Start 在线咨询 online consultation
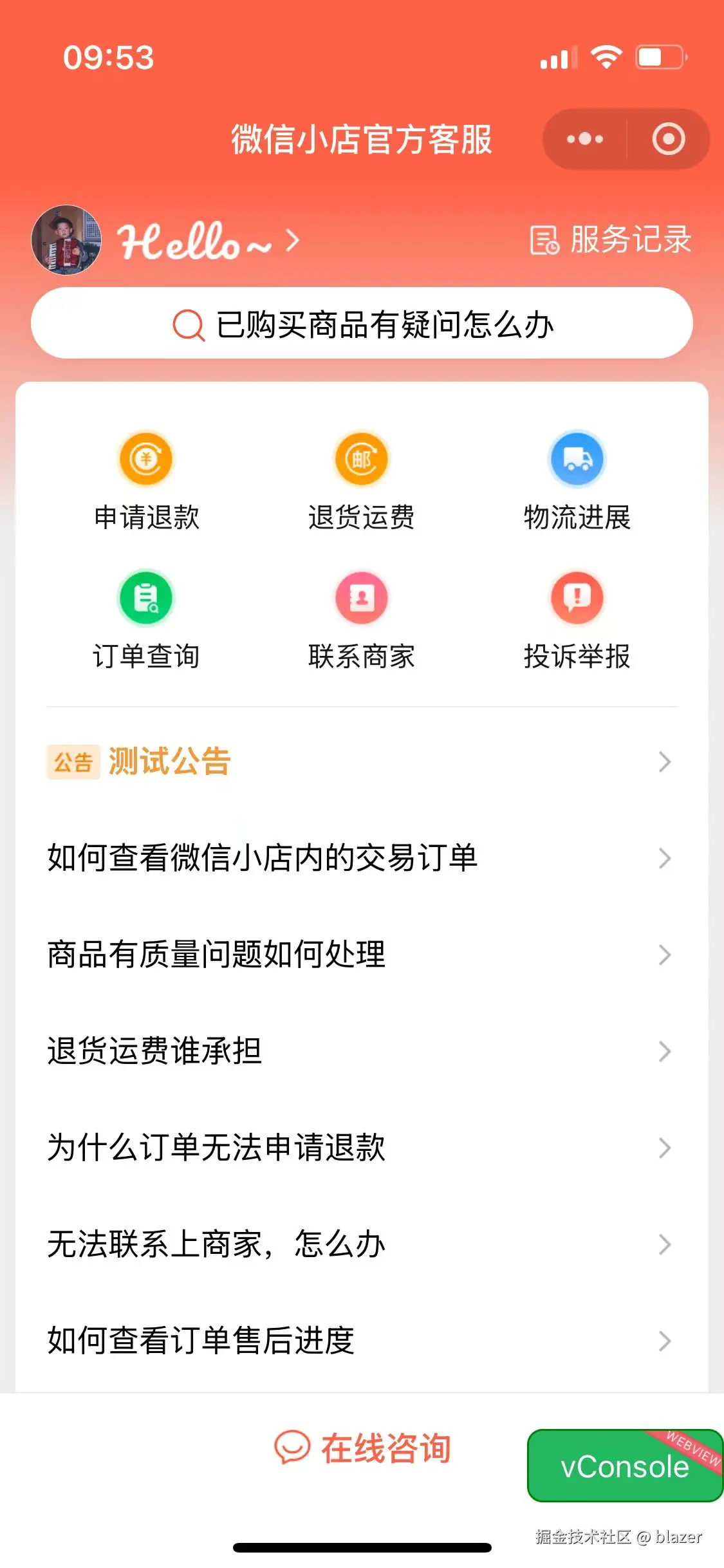The image size is (724, 1568). click(362, 1449)
